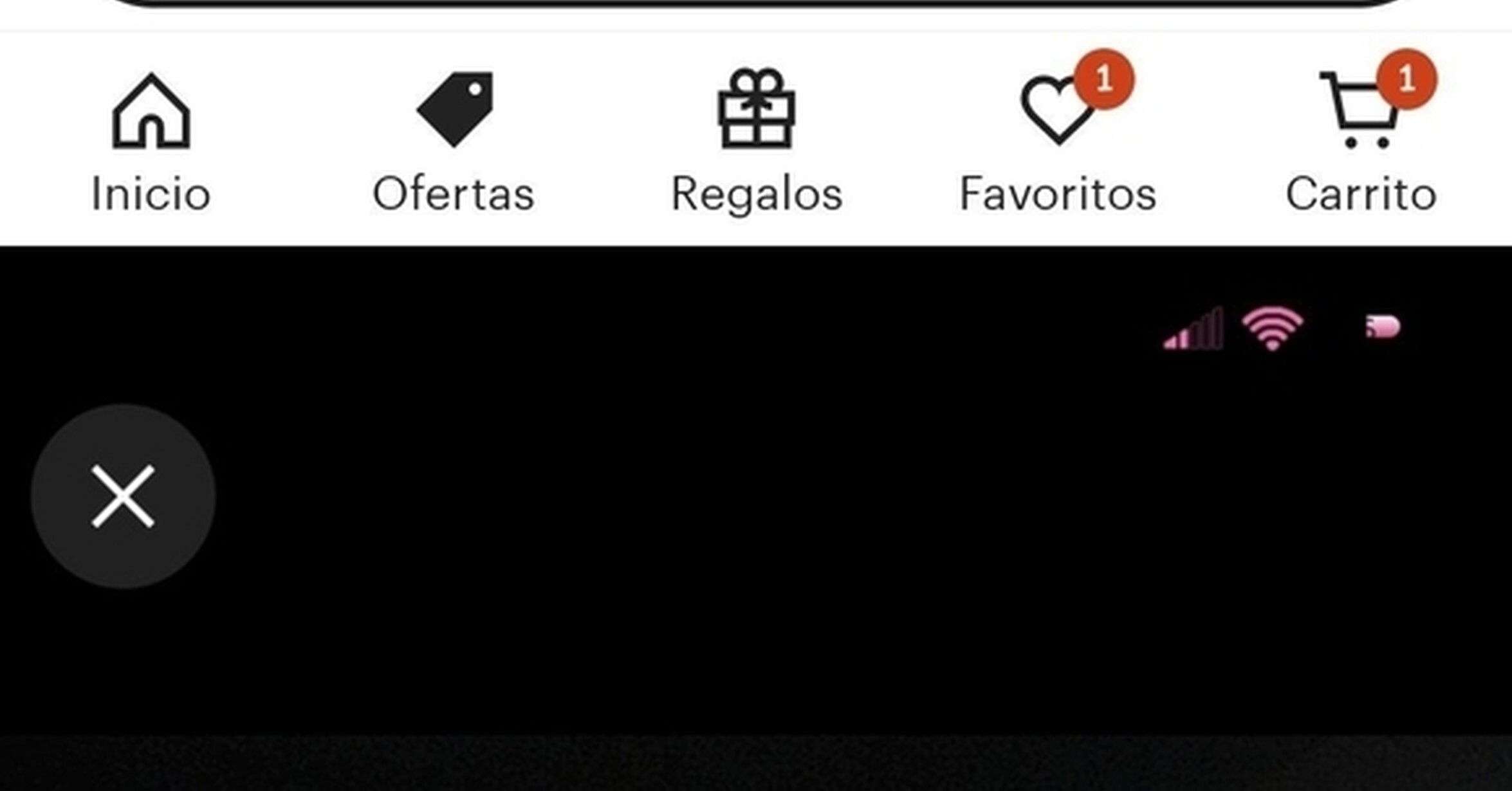Close the dark overlay with the X button
Screen dimensions: 1512x791
point(123,496)
